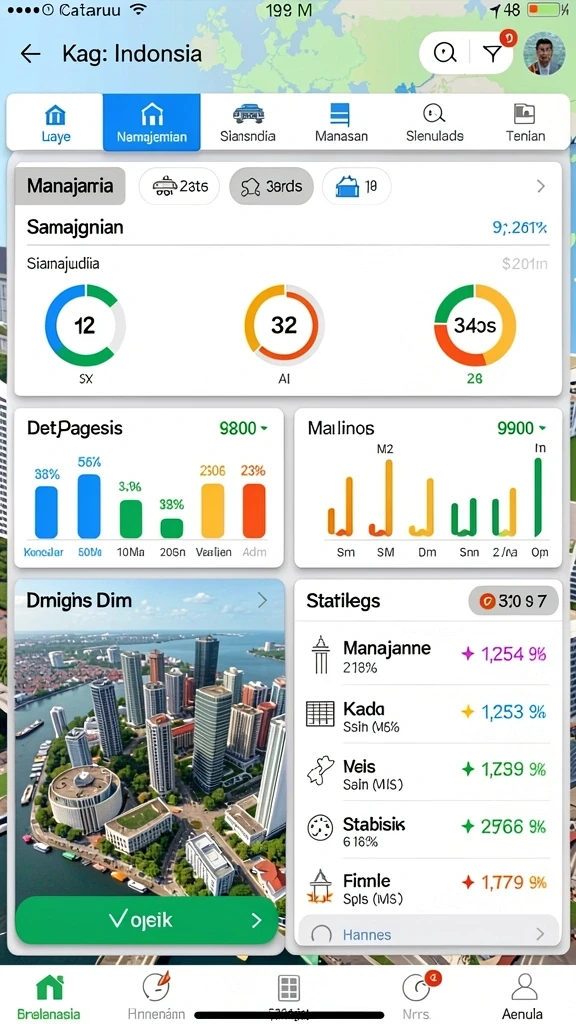This screenshot has height=1024, width=576.
Task: Open the filter funnel icon
Action: coord(494,54)
